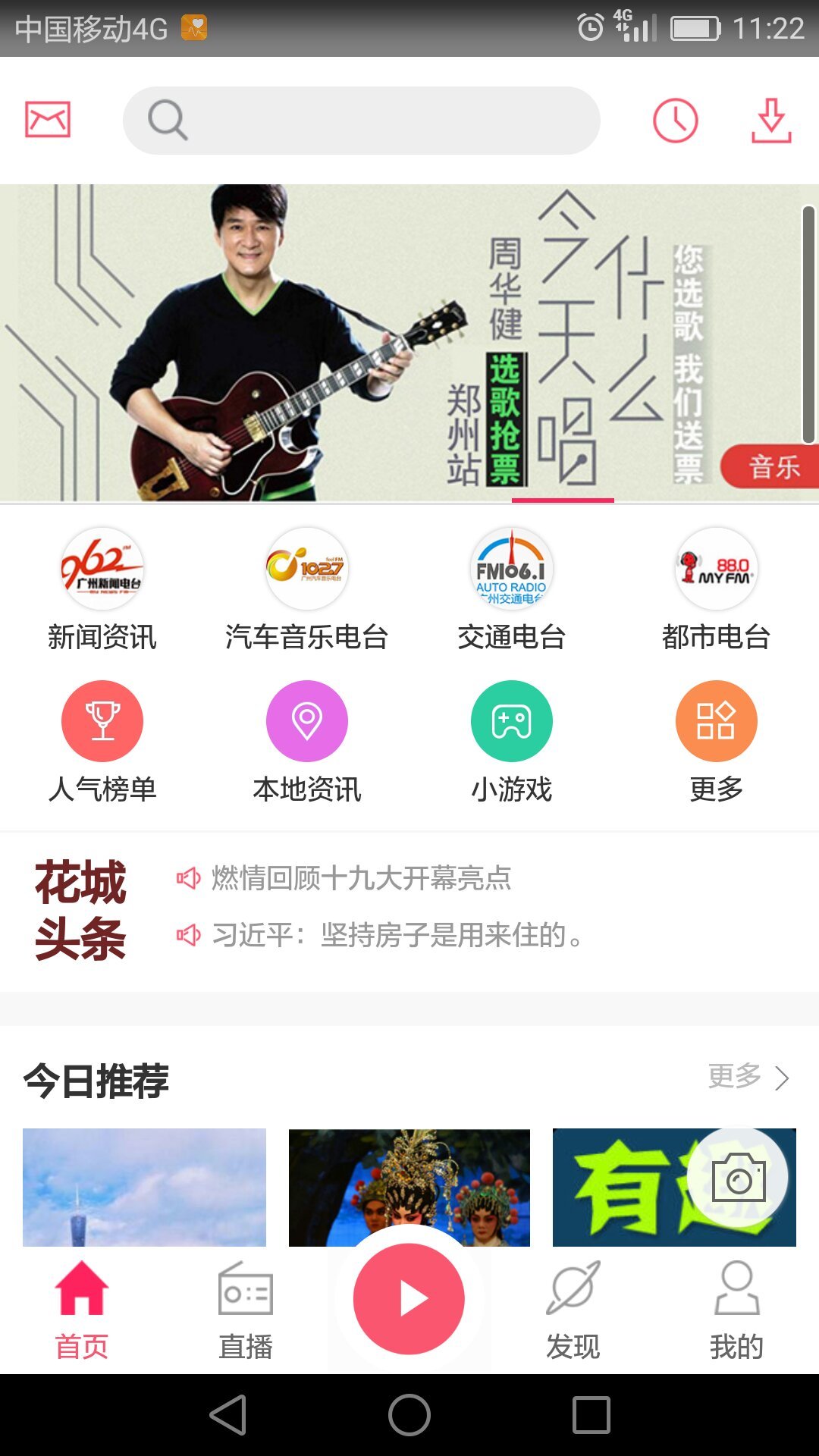The height and width of the screenshot is (1456, 819).
Task: Select the 102.7 汽车音乐电台 station
Action: point(306,569)
